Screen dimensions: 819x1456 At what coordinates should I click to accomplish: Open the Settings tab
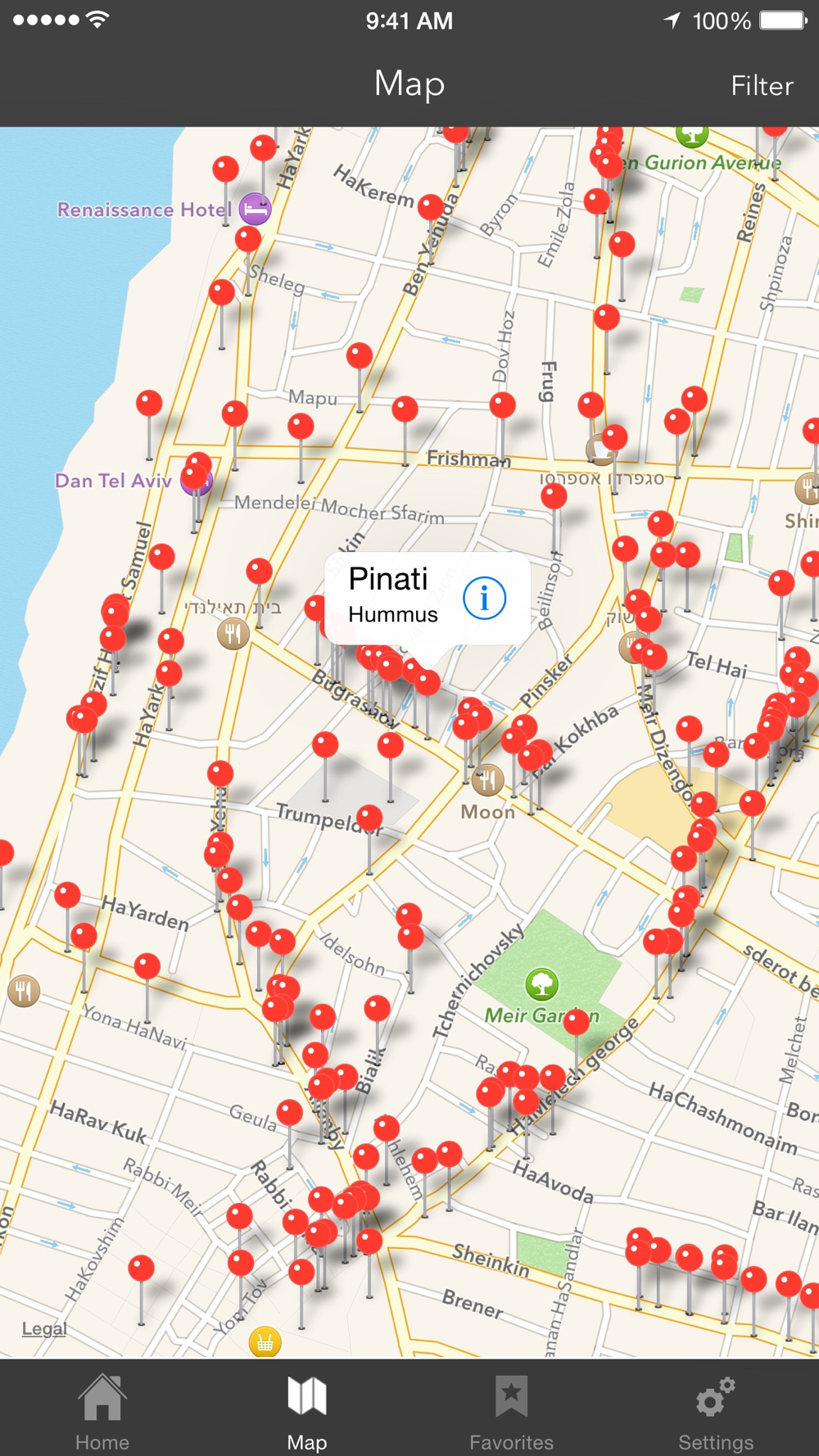[x=716, y=1412]
